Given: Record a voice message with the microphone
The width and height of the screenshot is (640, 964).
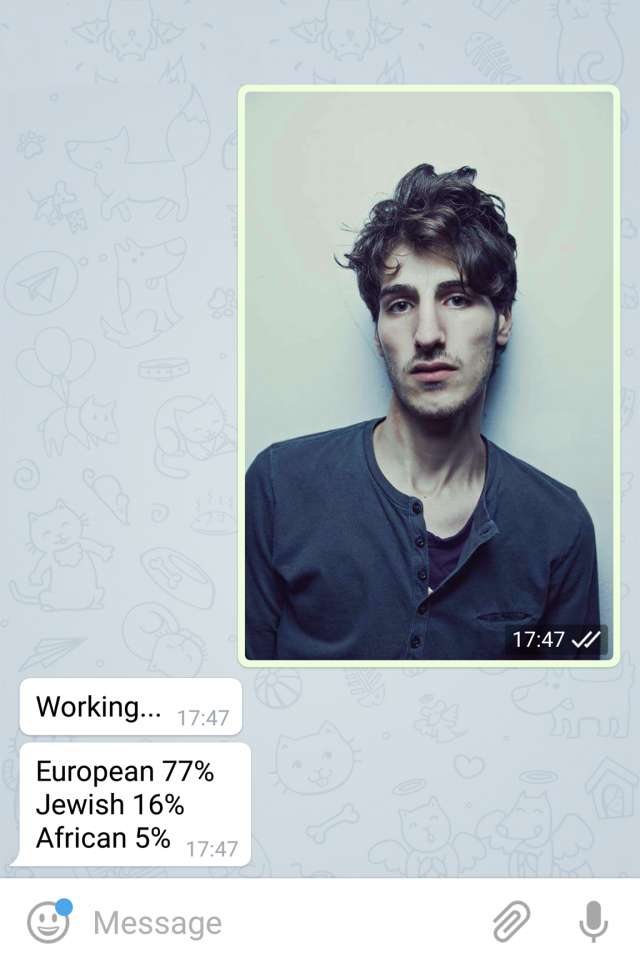Looking at the screenshot, I should pyautogui.click(x=594, y=921).
